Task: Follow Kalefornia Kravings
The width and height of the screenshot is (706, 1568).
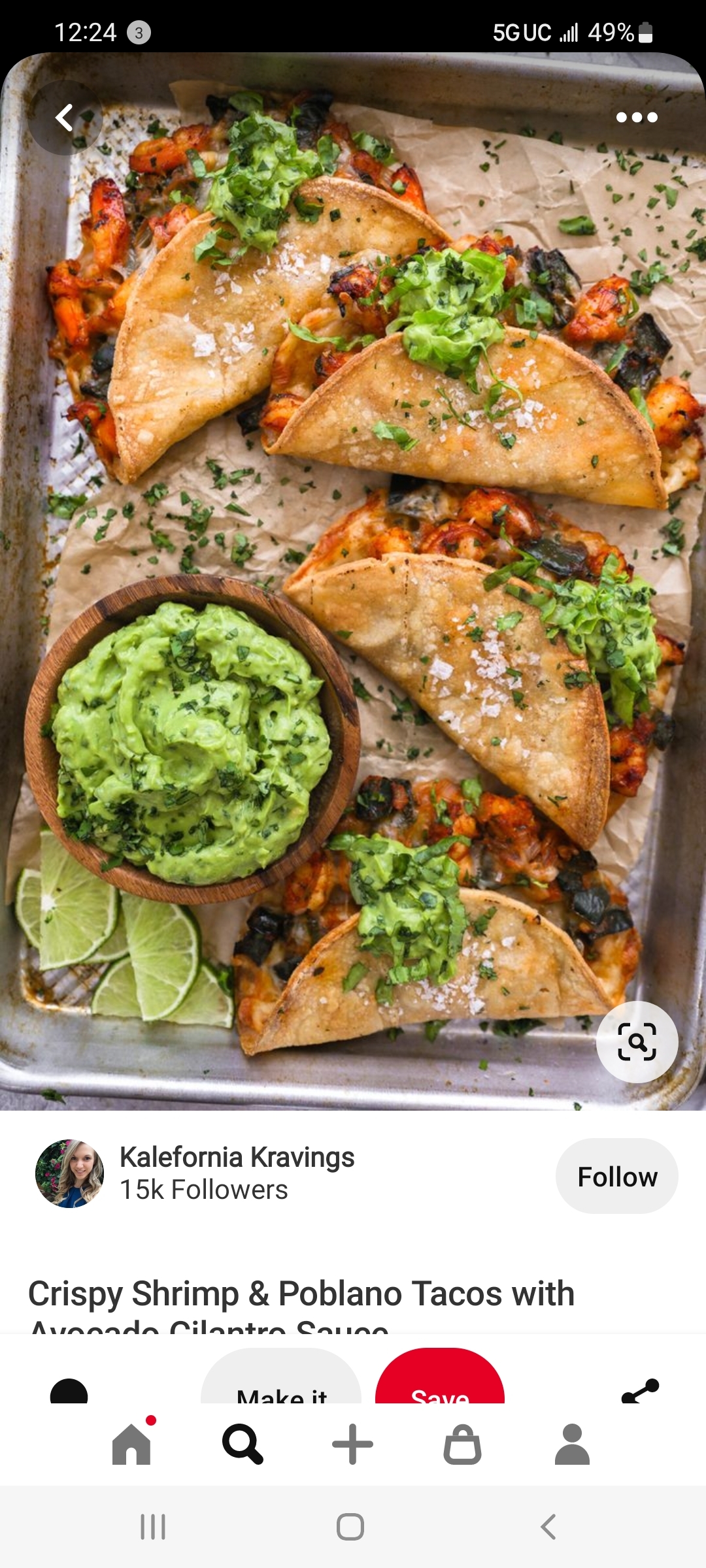Action: coord(616,1177)
